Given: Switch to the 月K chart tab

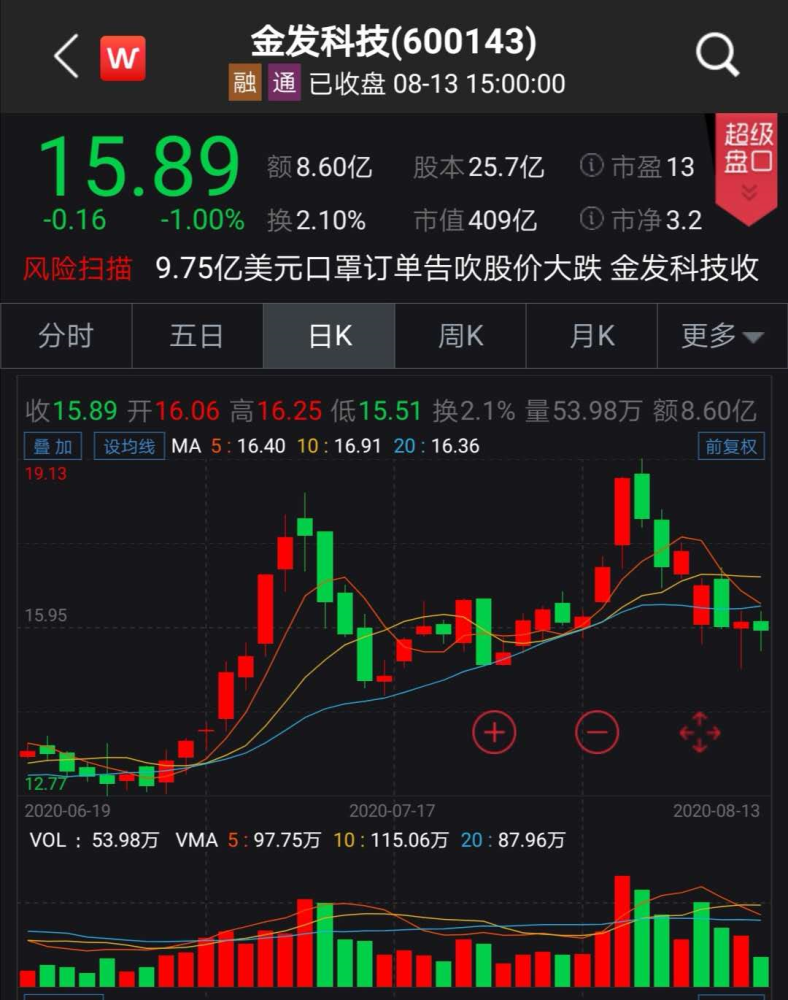Looking at the screenshot, I should pos(591,336).
